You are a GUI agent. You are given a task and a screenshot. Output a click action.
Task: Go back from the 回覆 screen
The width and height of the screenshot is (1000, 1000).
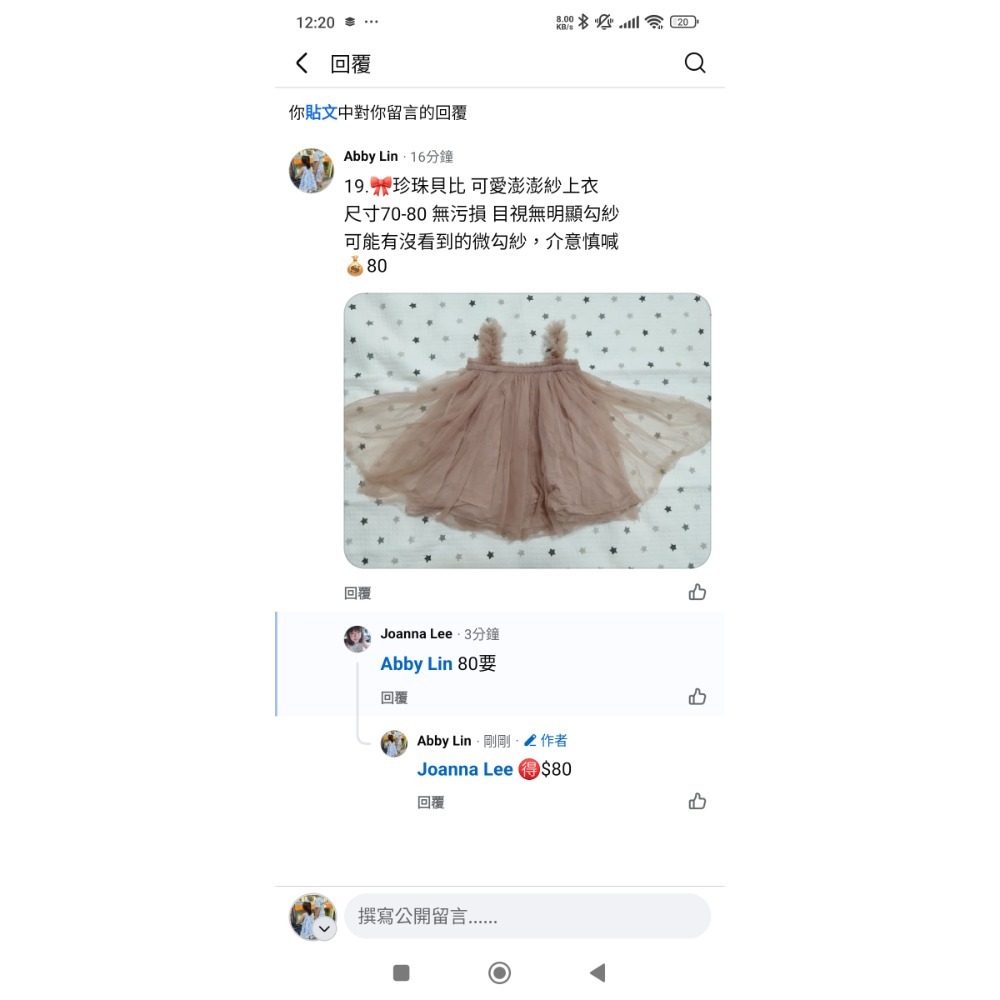point(302,64)
